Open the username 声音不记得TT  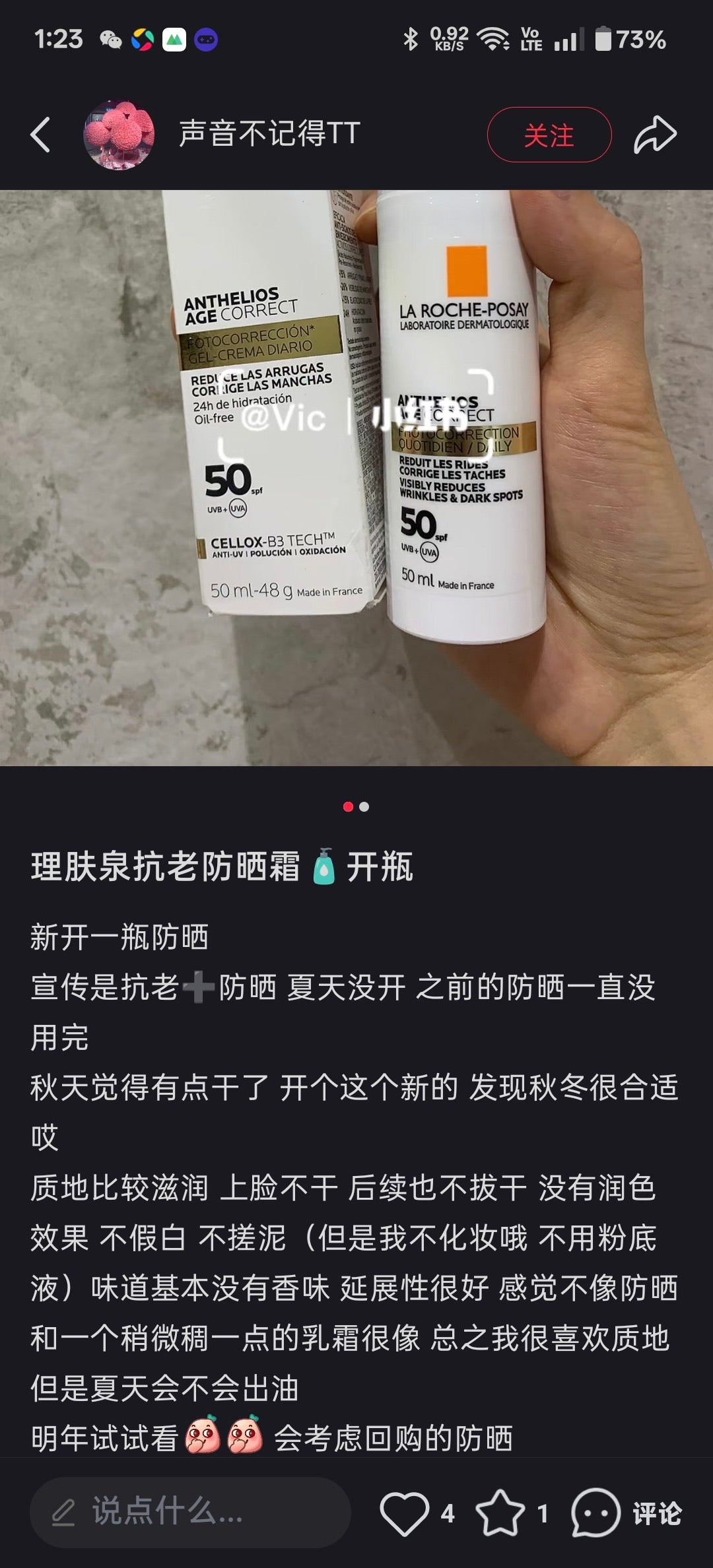click(269, 133)
